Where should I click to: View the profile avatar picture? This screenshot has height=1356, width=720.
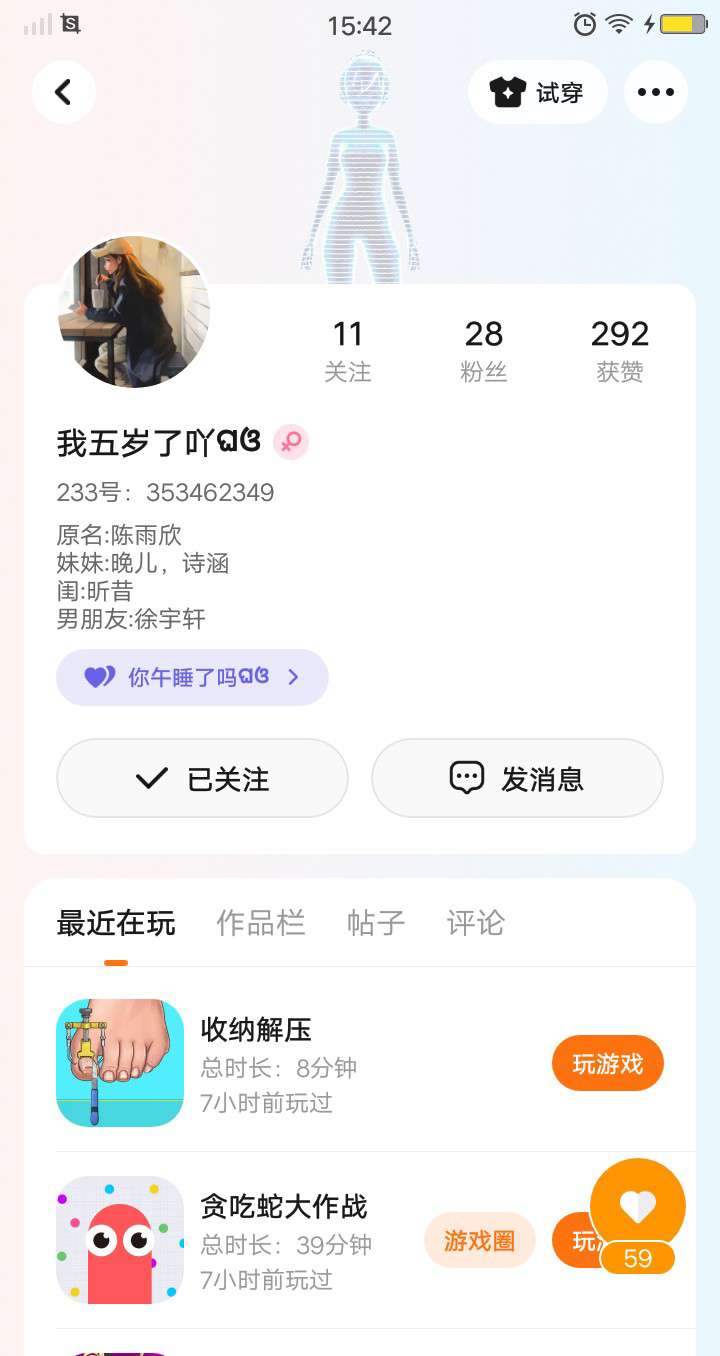click(x=133, y=312)
